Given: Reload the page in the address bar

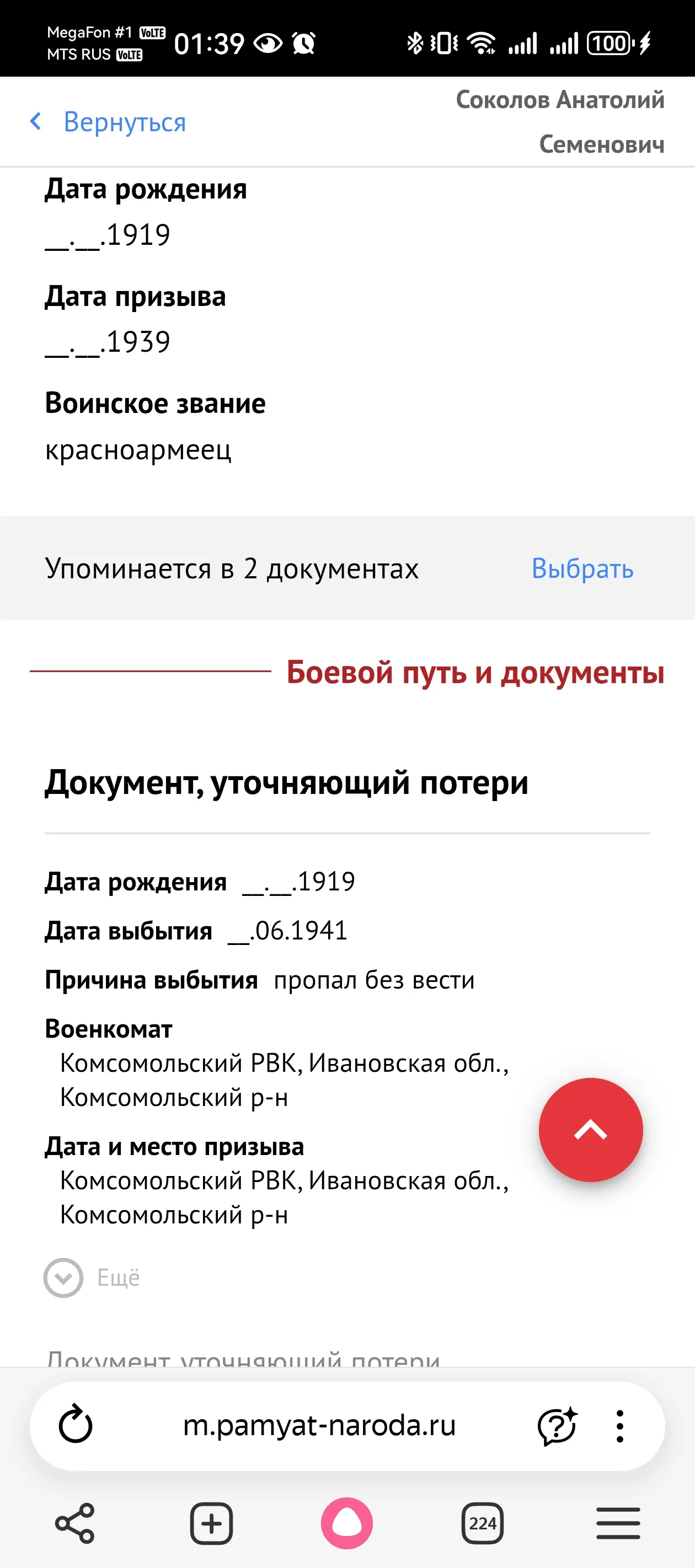Looking at the screenshot, I should coord(76,1425).
